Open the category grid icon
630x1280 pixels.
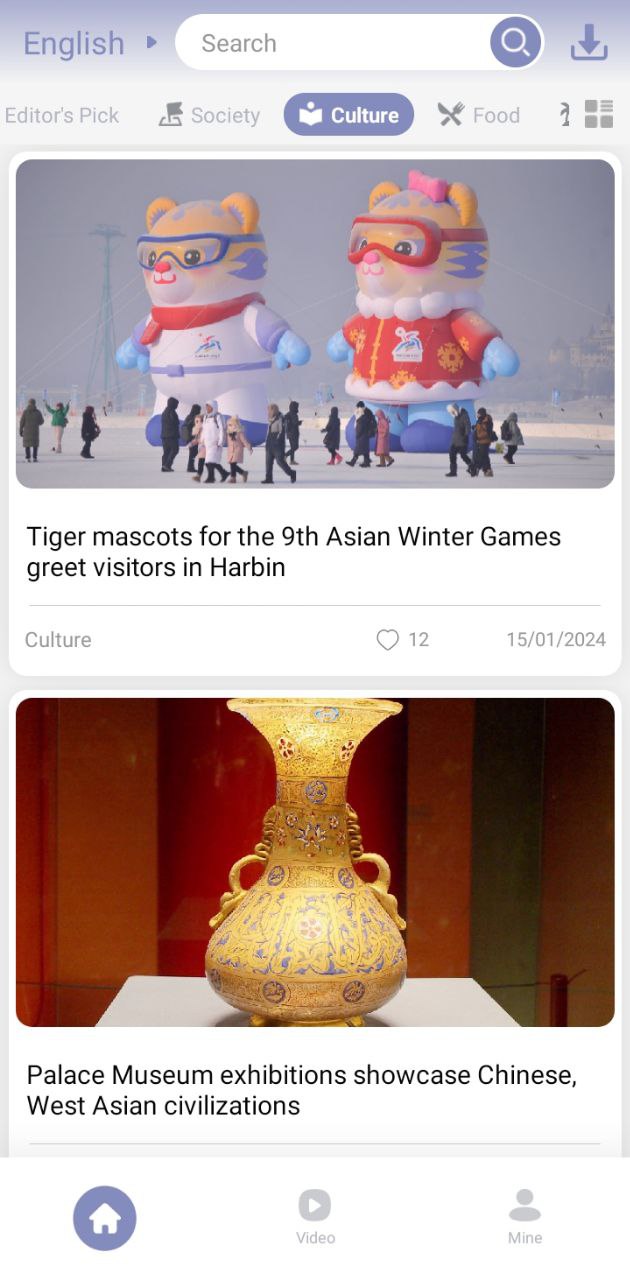599,114
